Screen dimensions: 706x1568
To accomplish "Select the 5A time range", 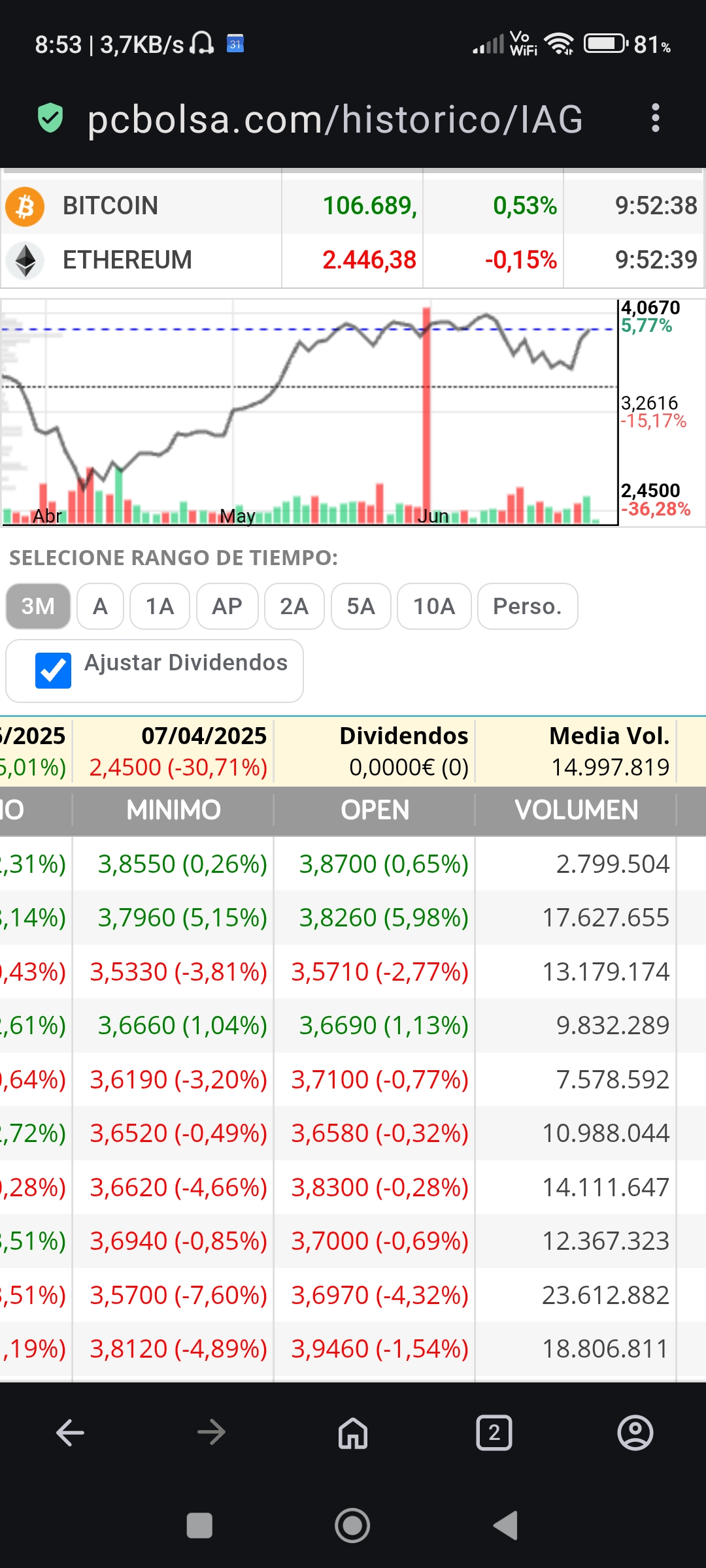I will (361, 606).
